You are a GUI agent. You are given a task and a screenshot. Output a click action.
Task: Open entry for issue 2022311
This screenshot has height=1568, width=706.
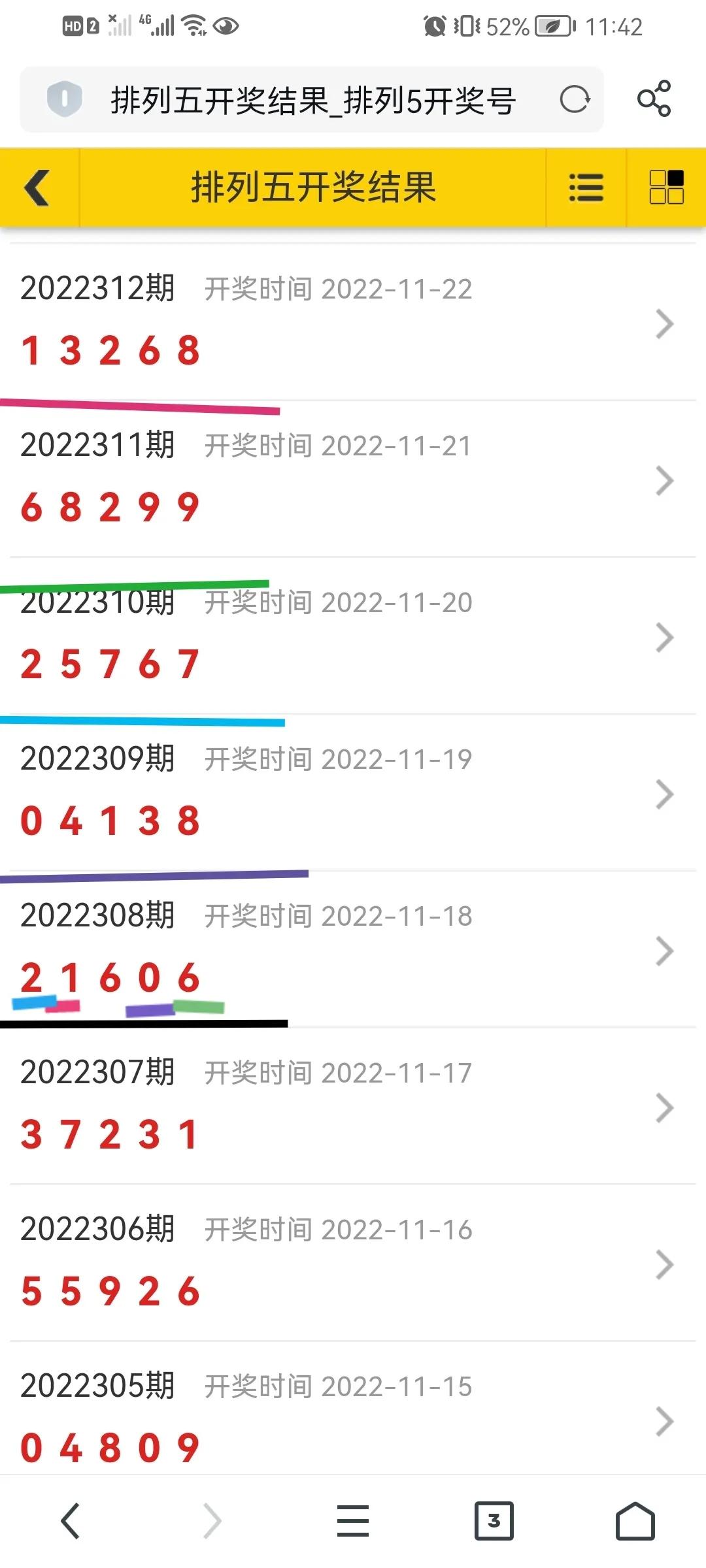(x=666, y=480)
